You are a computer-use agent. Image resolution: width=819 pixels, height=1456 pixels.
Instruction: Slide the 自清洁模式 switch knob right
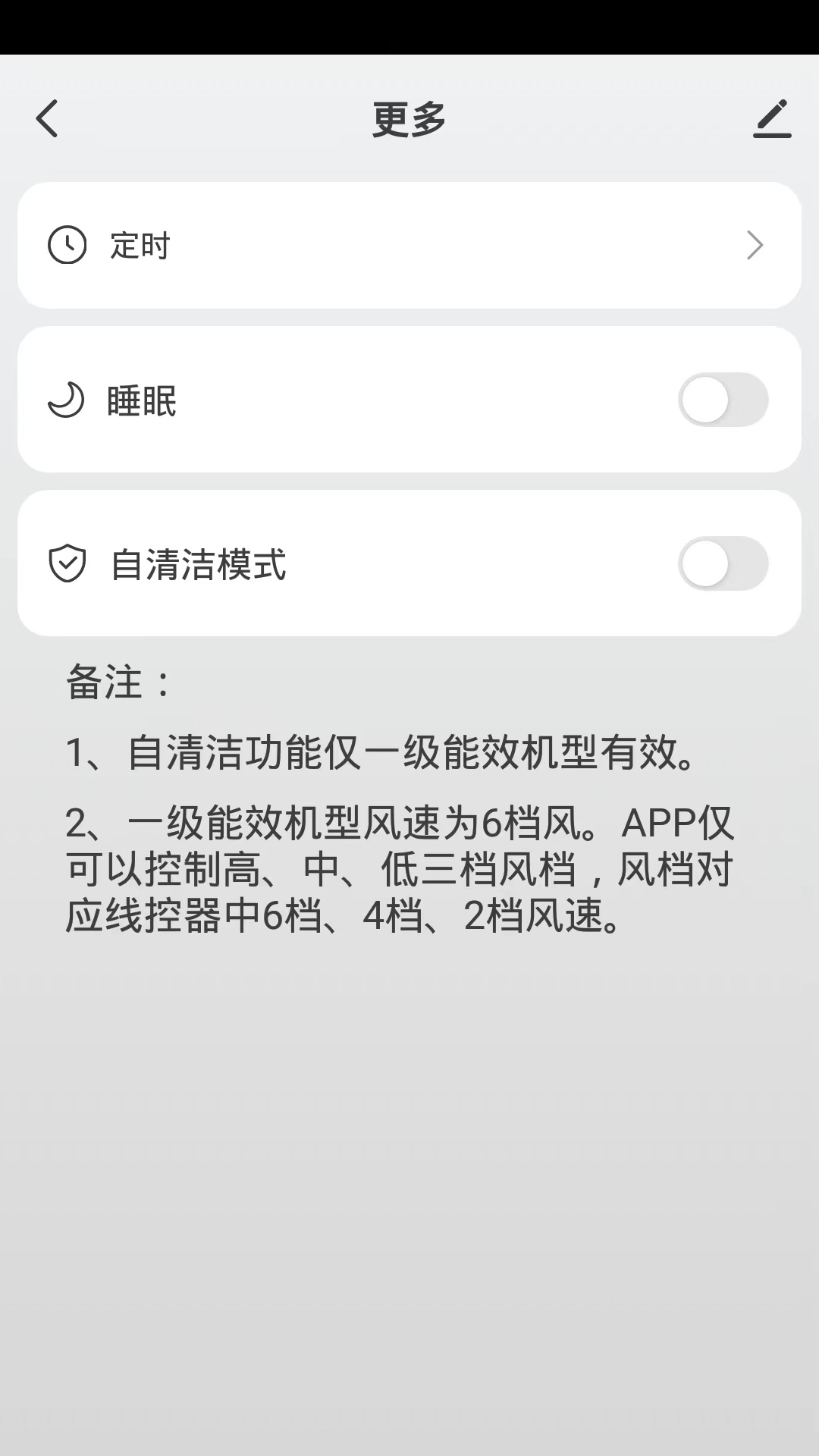(x=705, y=563)
